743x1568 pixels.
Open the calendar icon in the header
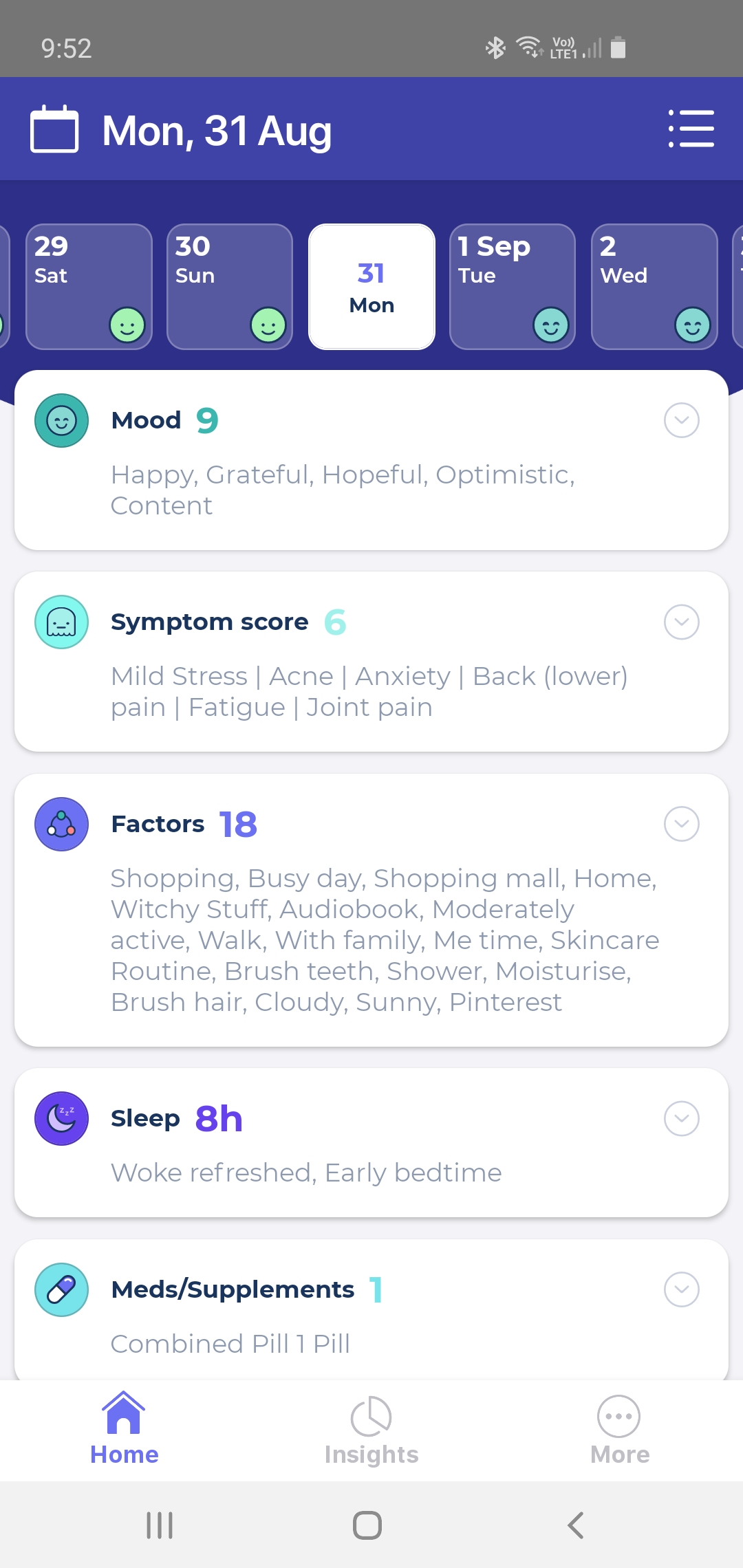[54, 129]
